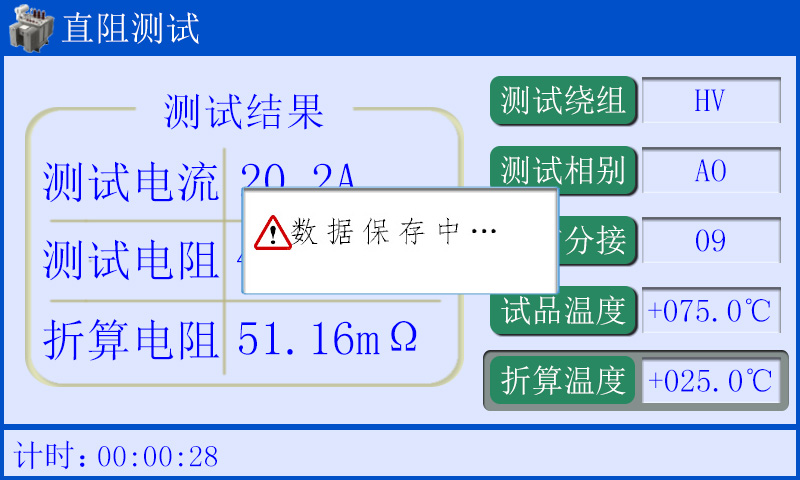Edit the +025.0℃ conversion temperature field
Screen dimensions: 800x480
tap(710, 380)
